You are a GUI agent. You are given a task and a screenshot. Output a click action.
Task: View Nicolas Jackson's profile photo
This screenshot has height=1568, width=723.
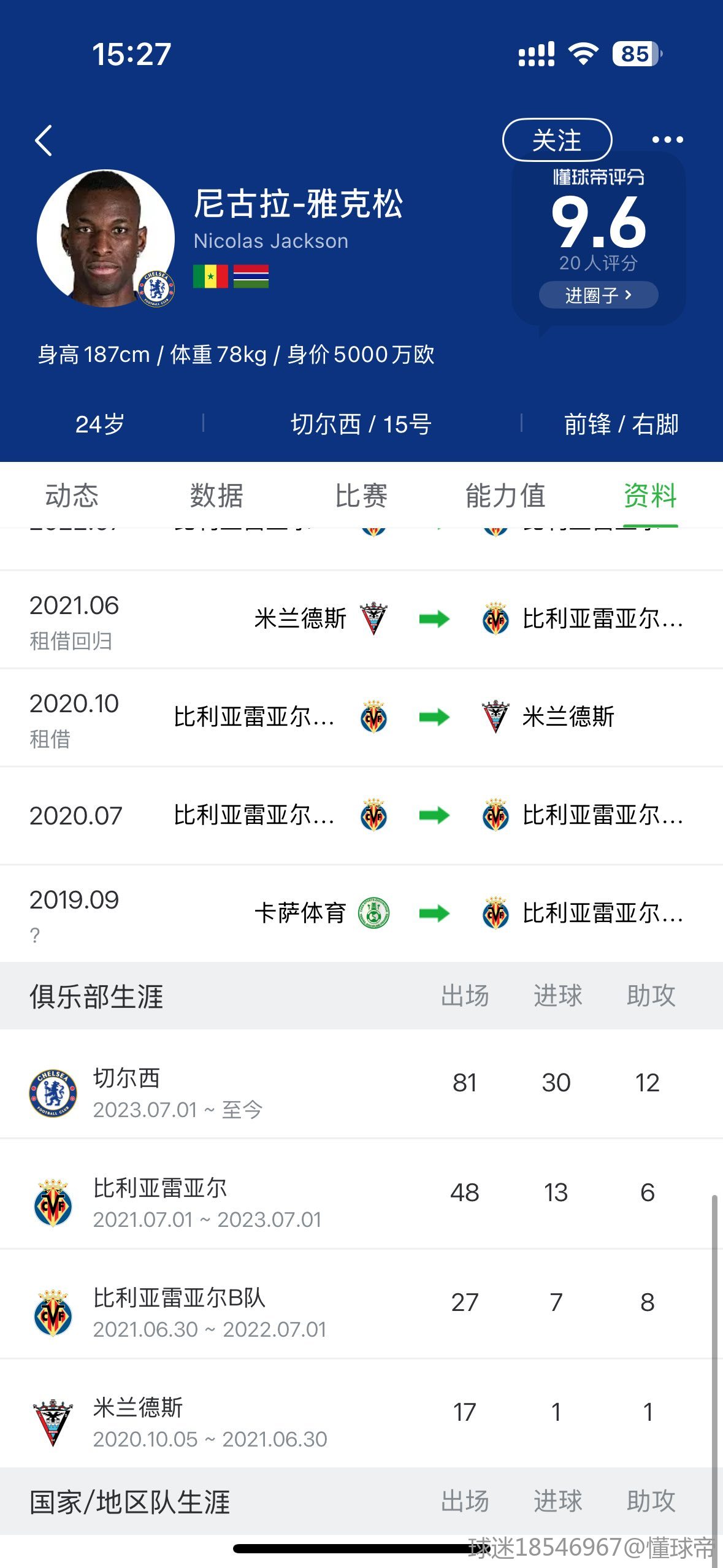click(x=105, y=239)
